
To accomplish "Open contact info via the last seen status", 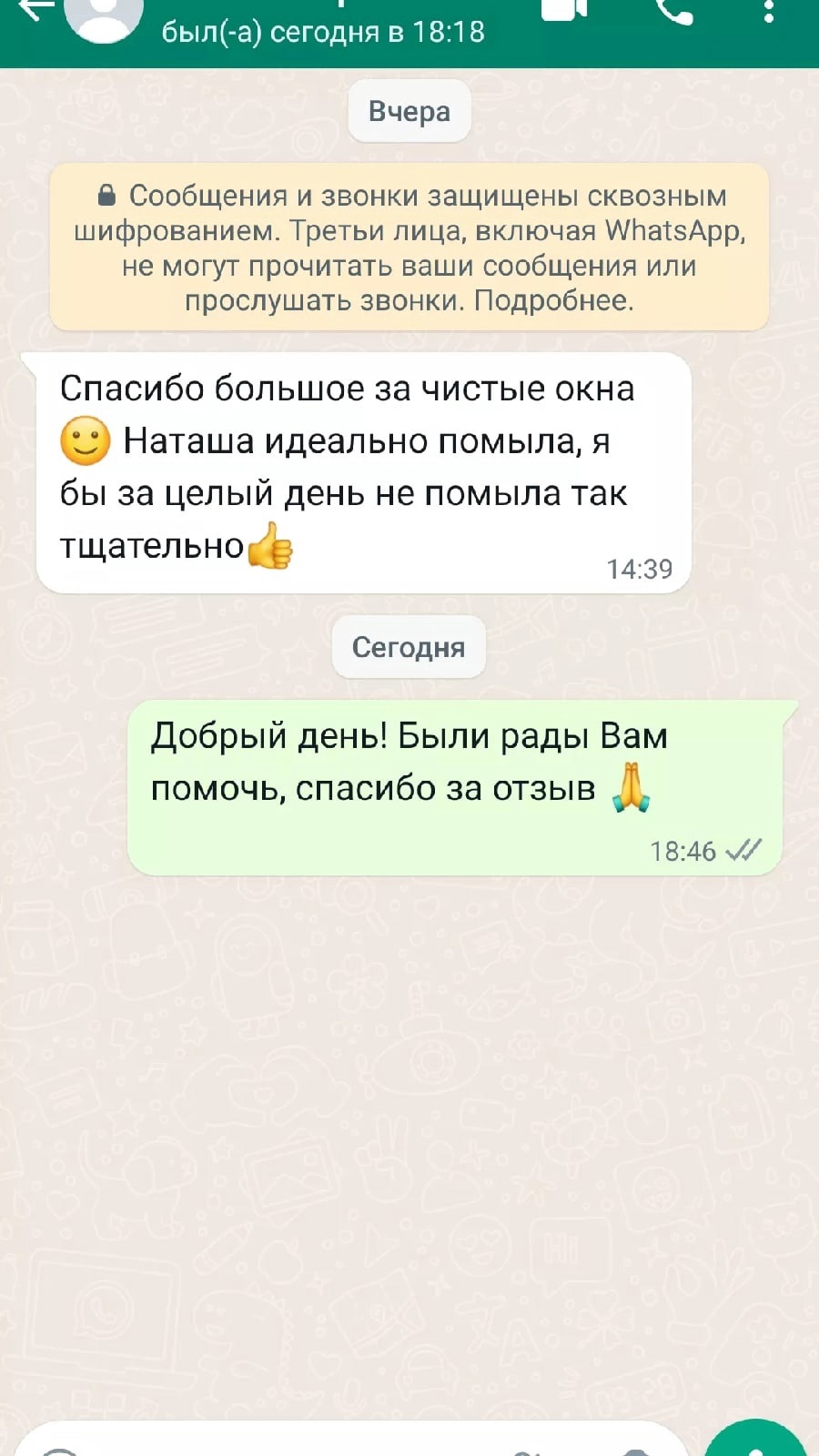I will (x=323, y=32).
